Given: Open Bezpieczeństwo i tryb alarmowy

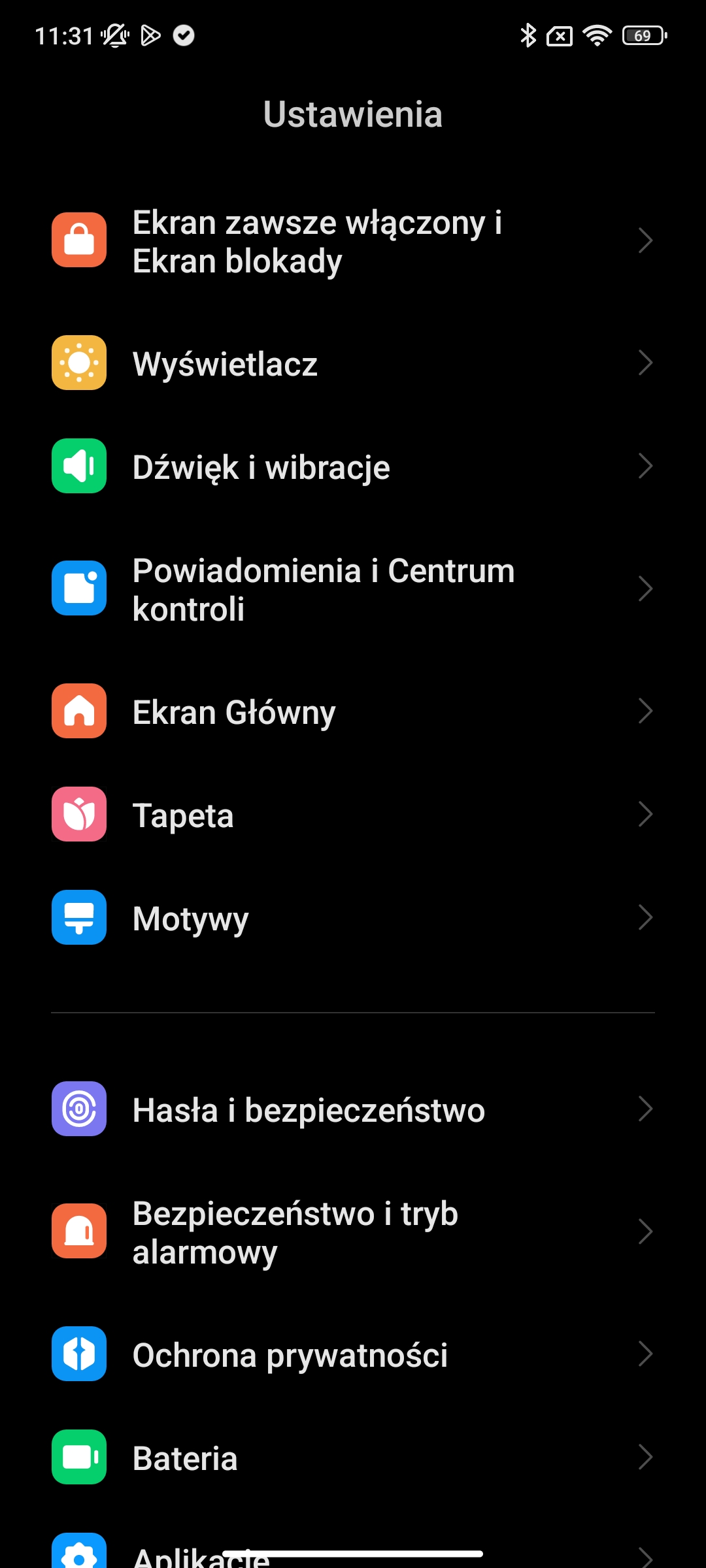Looking at the screenshot, I should pos(353,1232).
